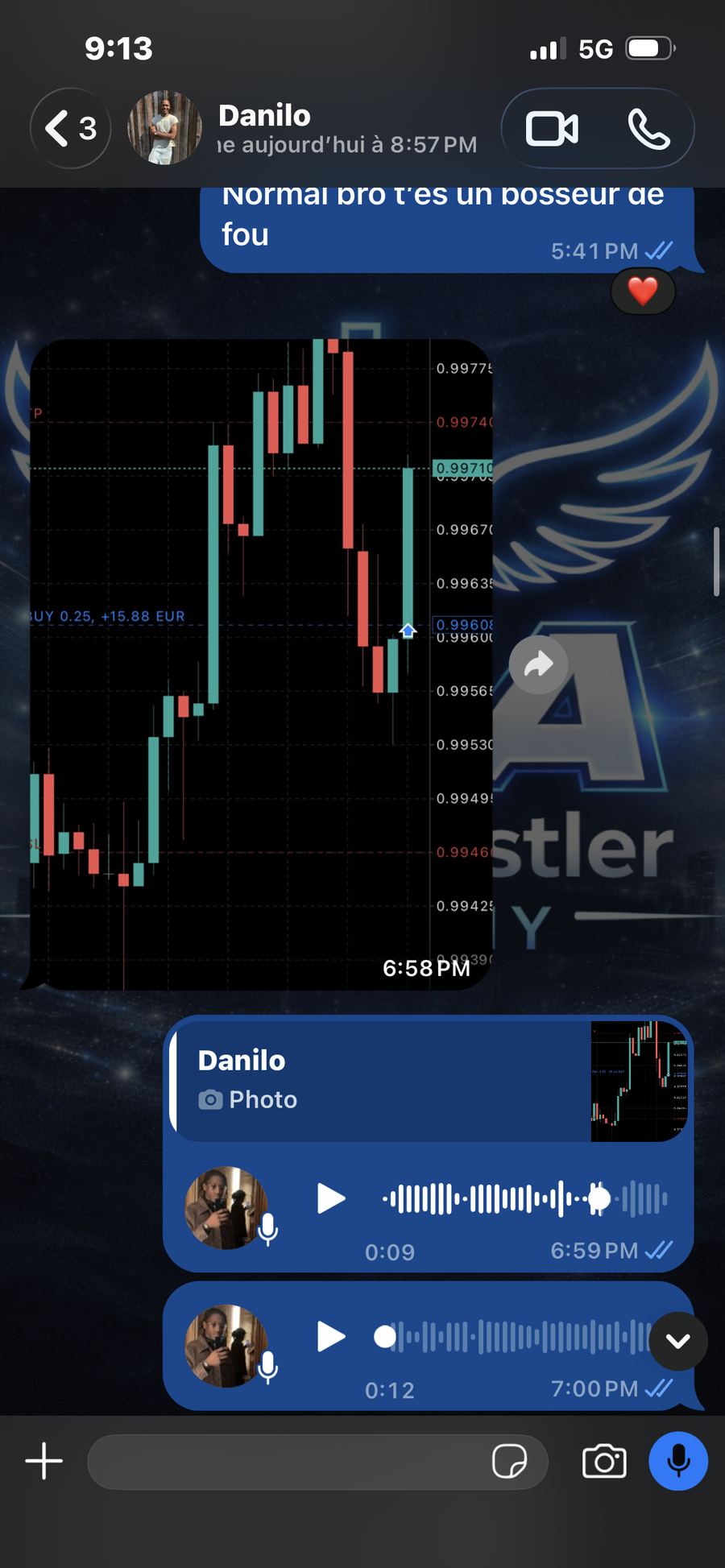725x1568 pixels.
Task: Open the sticker picker
Action: click(x=509, y=1461)
